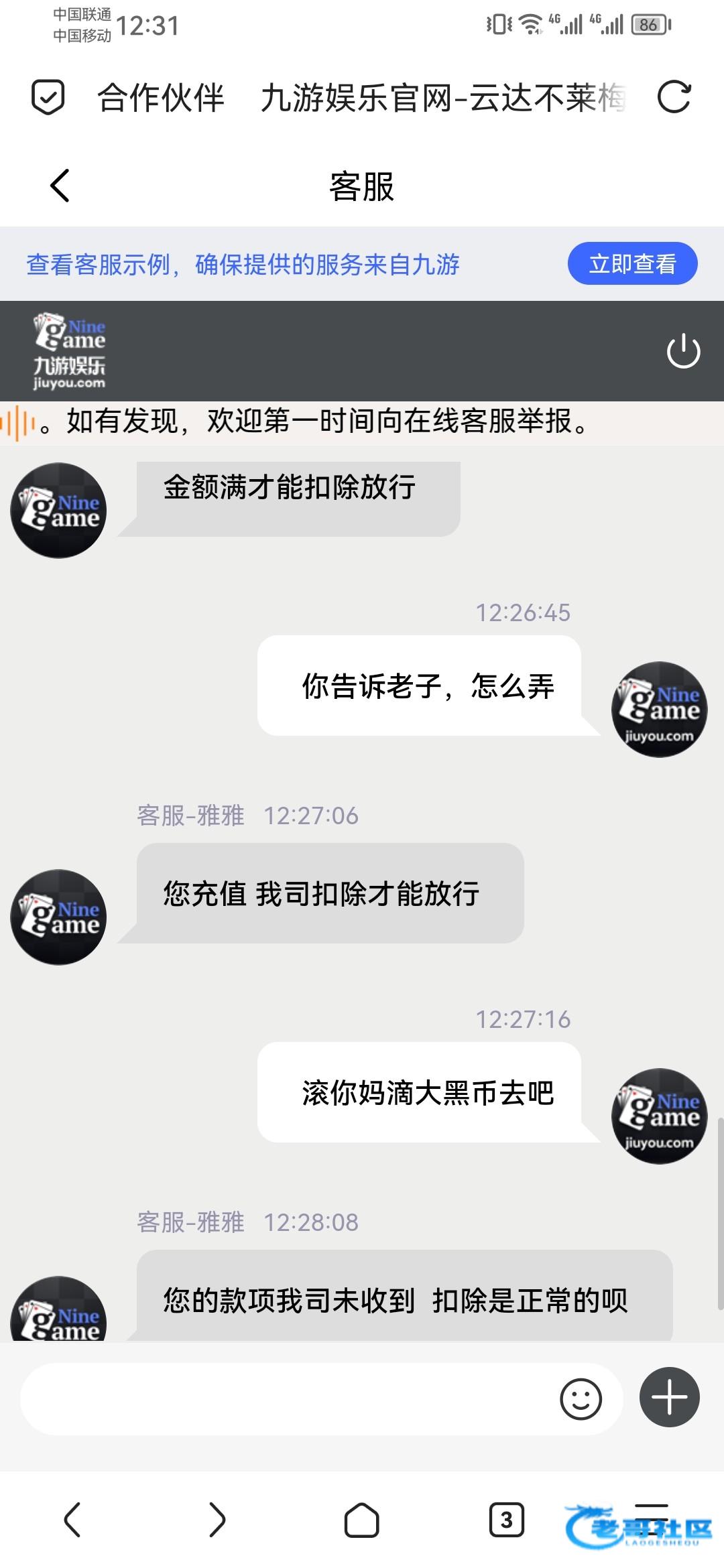Tap the page title in the address bar
Image resolution: width=724 pixels, height=1568 pixels.
click(x=362, y=98)
